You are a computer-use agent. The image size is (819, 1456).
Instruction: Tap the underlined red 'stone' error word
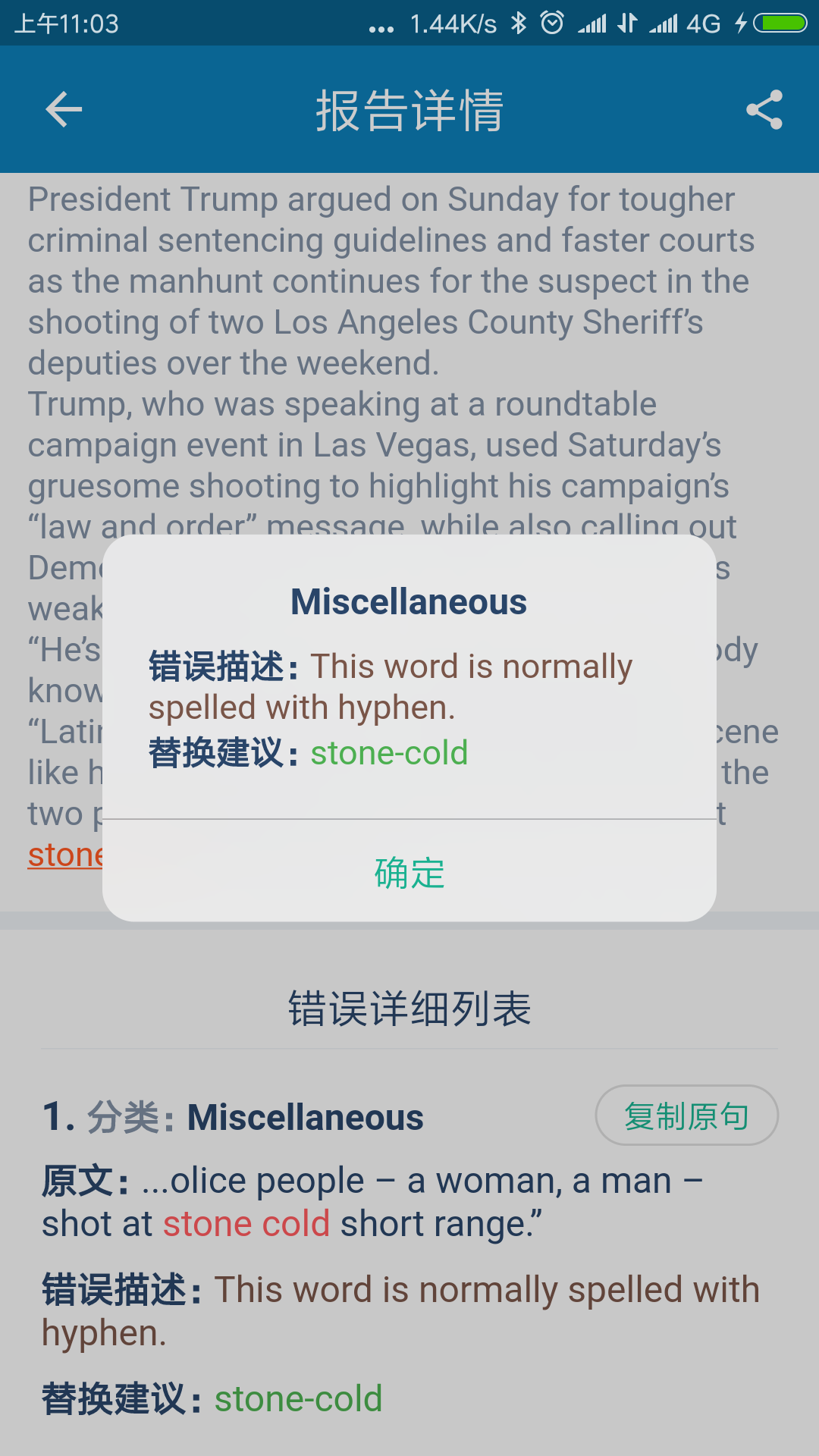[x=65, y=855]
